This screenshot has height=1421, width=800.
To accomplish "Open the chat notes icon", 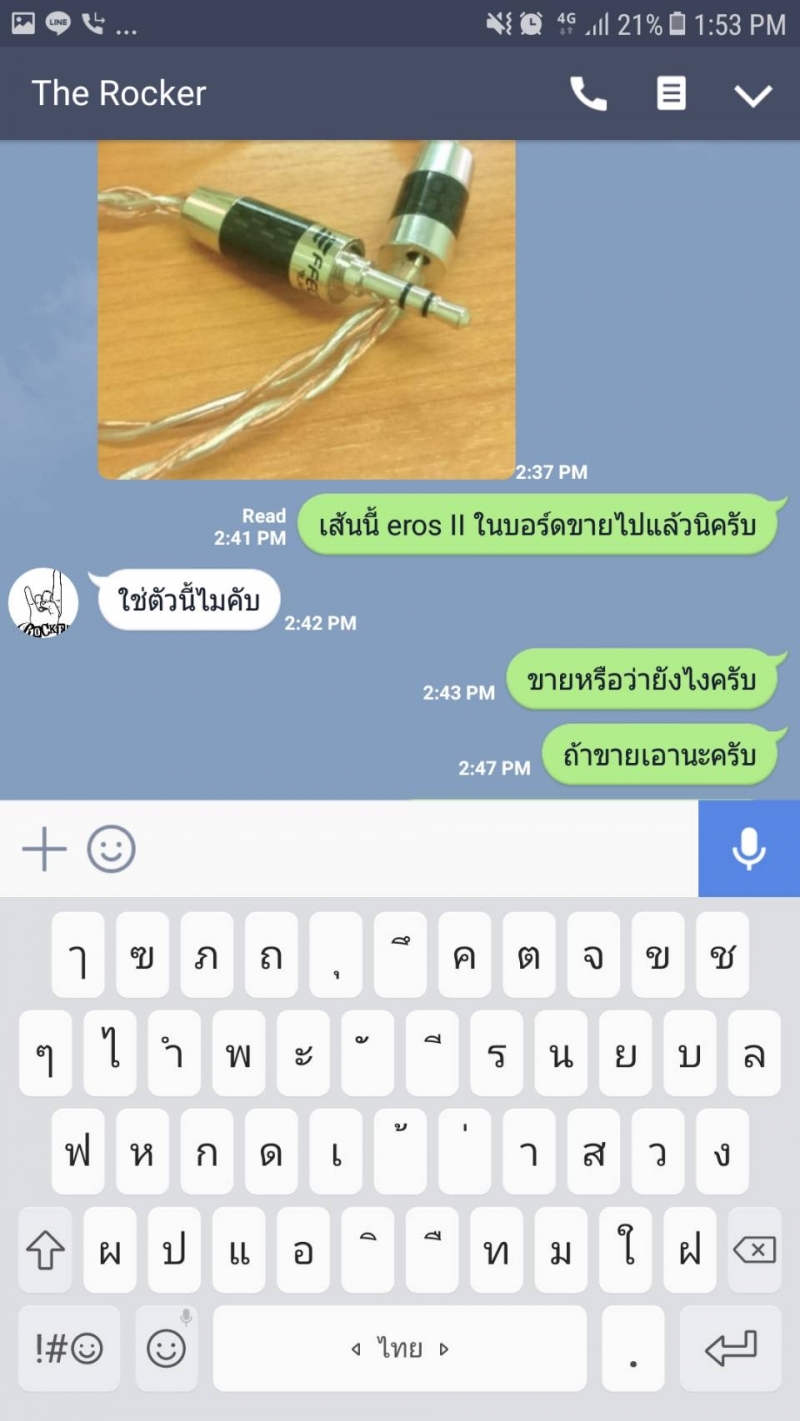I will tap(671, 94).
